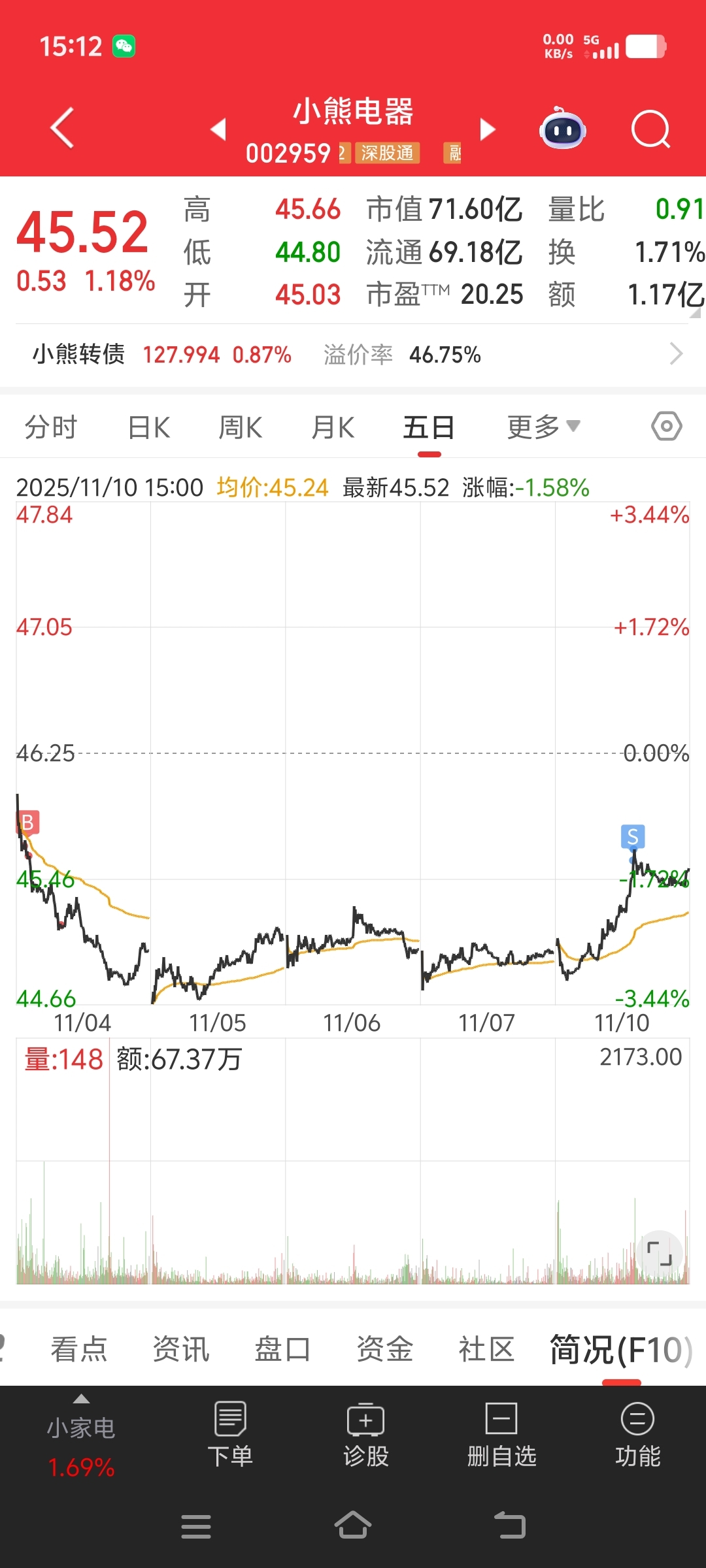This screenshot has width=706, height=1568.
Task: Switch to the 日K chart tab
Action: 149,428
